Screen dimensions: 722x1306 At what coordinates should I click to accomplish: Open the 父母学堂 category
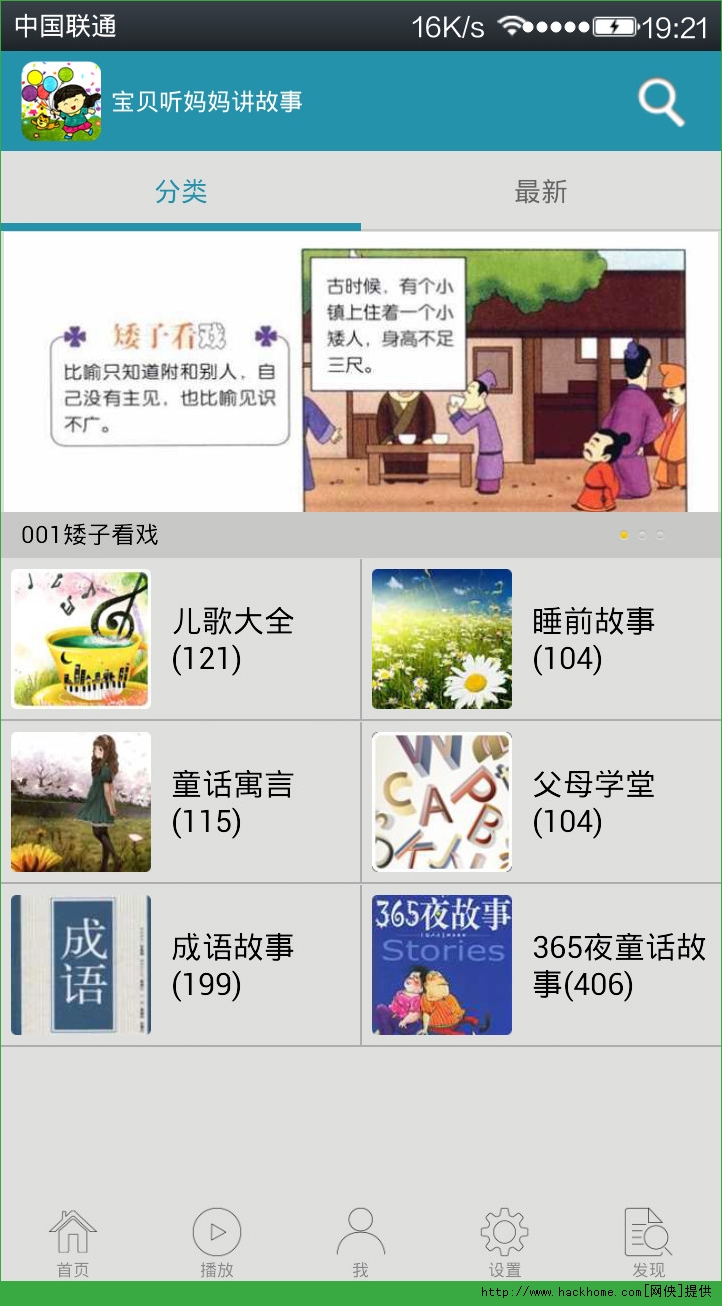pyautogui.click(x=541, y=802)
